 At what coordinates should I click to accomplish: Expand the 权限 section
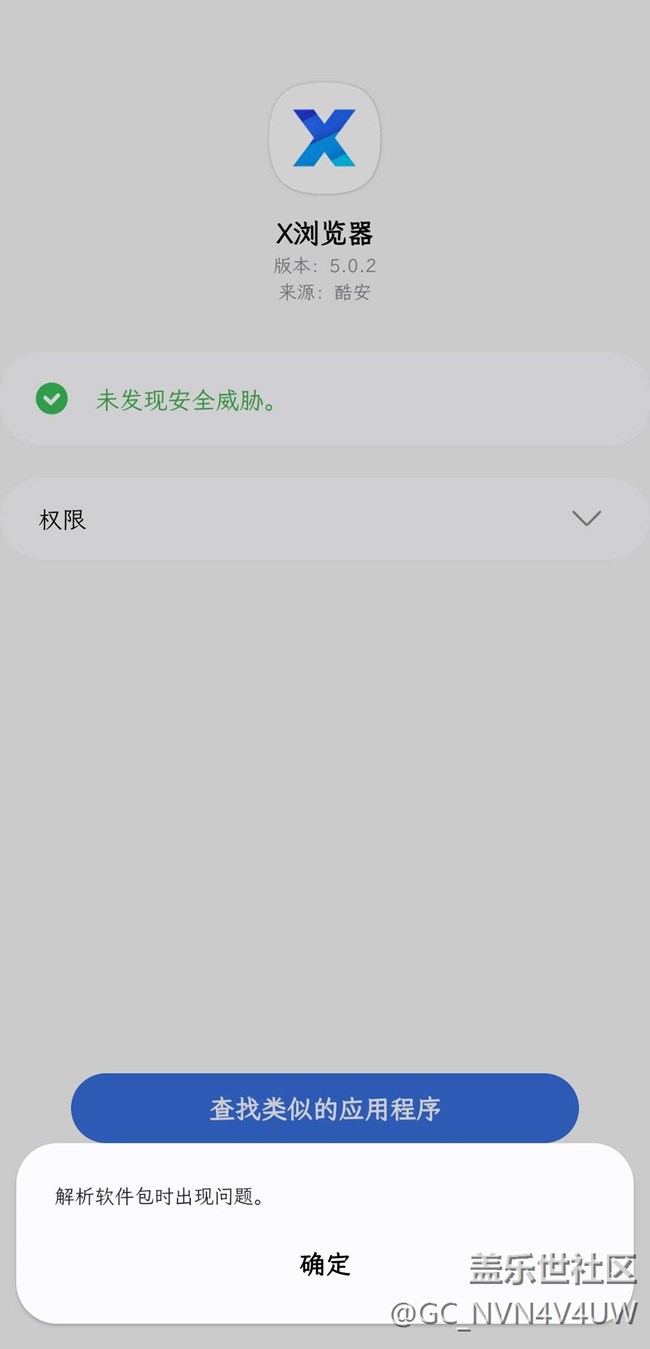click(x=325, y=519)
